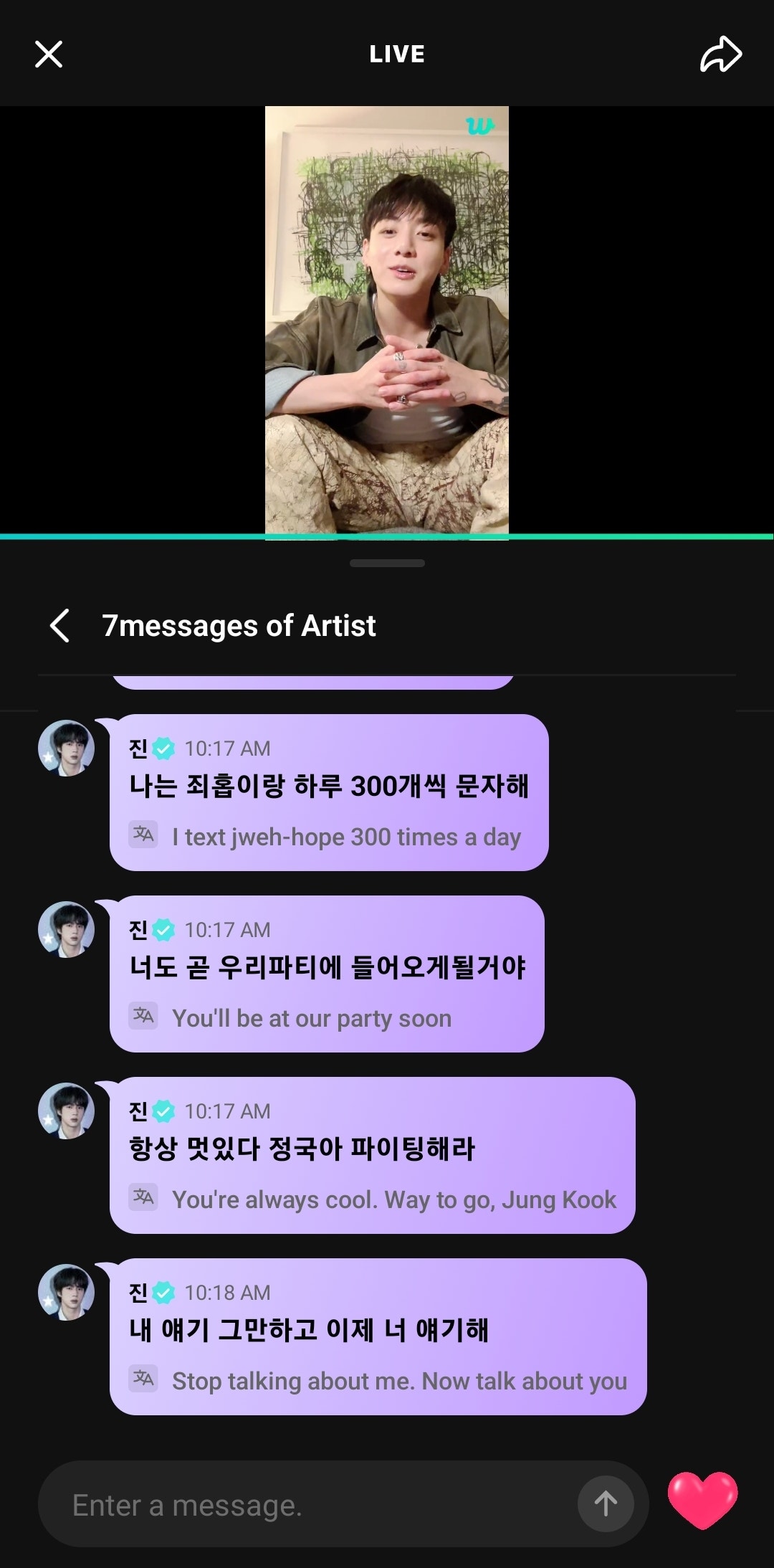Tap the back chevron beside 7messages of Artist
774x1568 pixels.
(x=58, y=624)
